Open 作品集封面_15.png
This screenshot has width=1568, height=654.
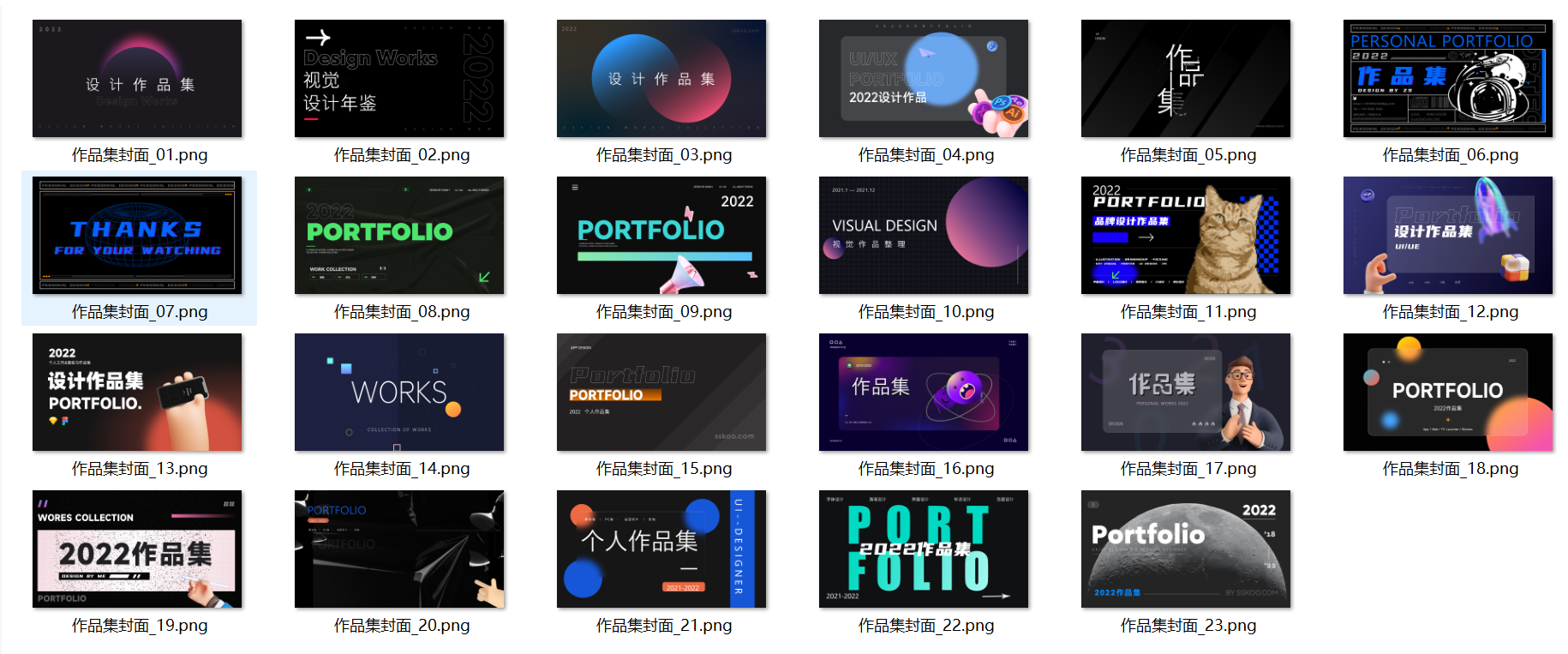[x=661, y=393]
